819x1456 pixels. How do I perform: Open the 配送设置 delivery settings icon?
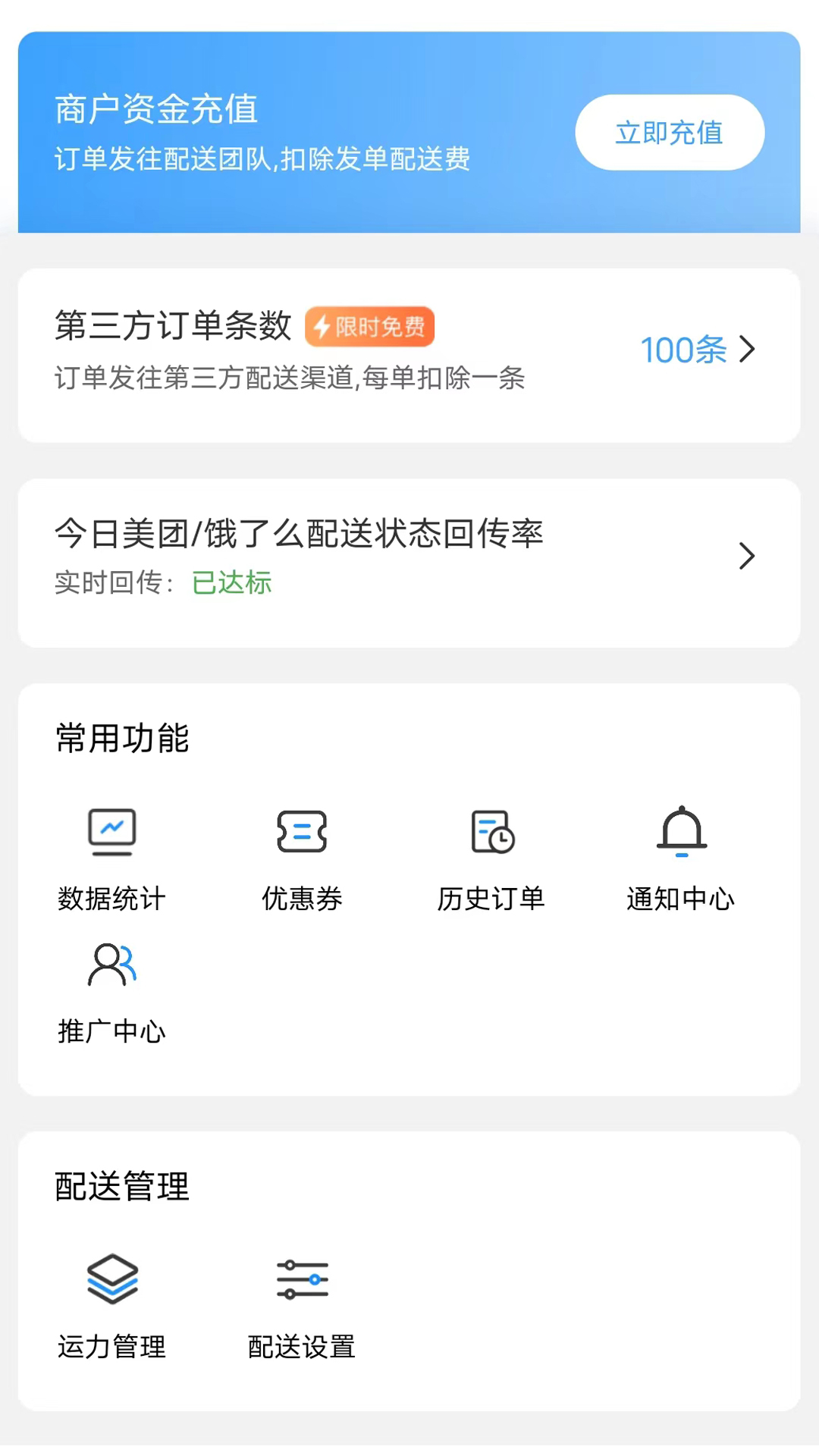click(301, 1280)
